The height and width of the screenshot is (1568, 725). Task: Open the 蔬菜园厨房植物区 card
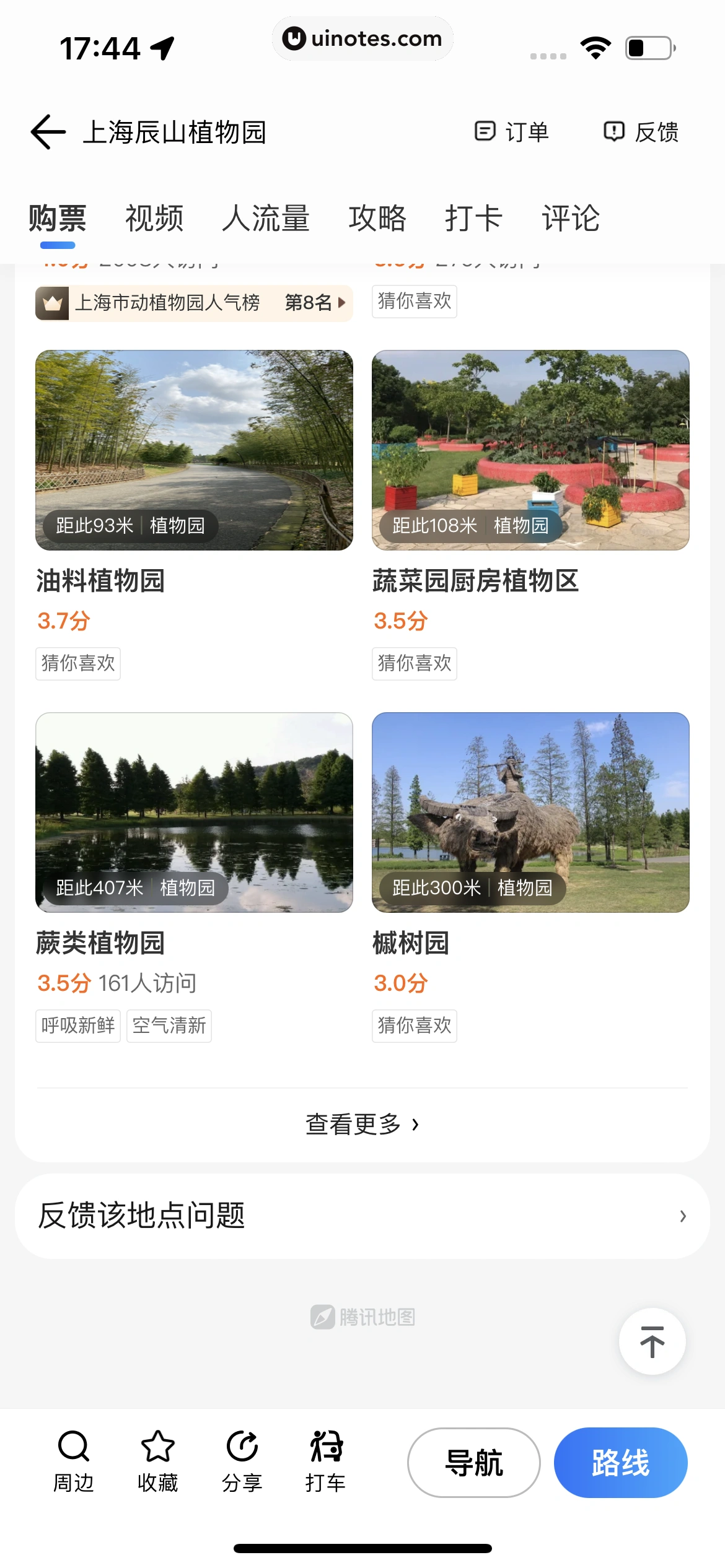coord(530,450)
